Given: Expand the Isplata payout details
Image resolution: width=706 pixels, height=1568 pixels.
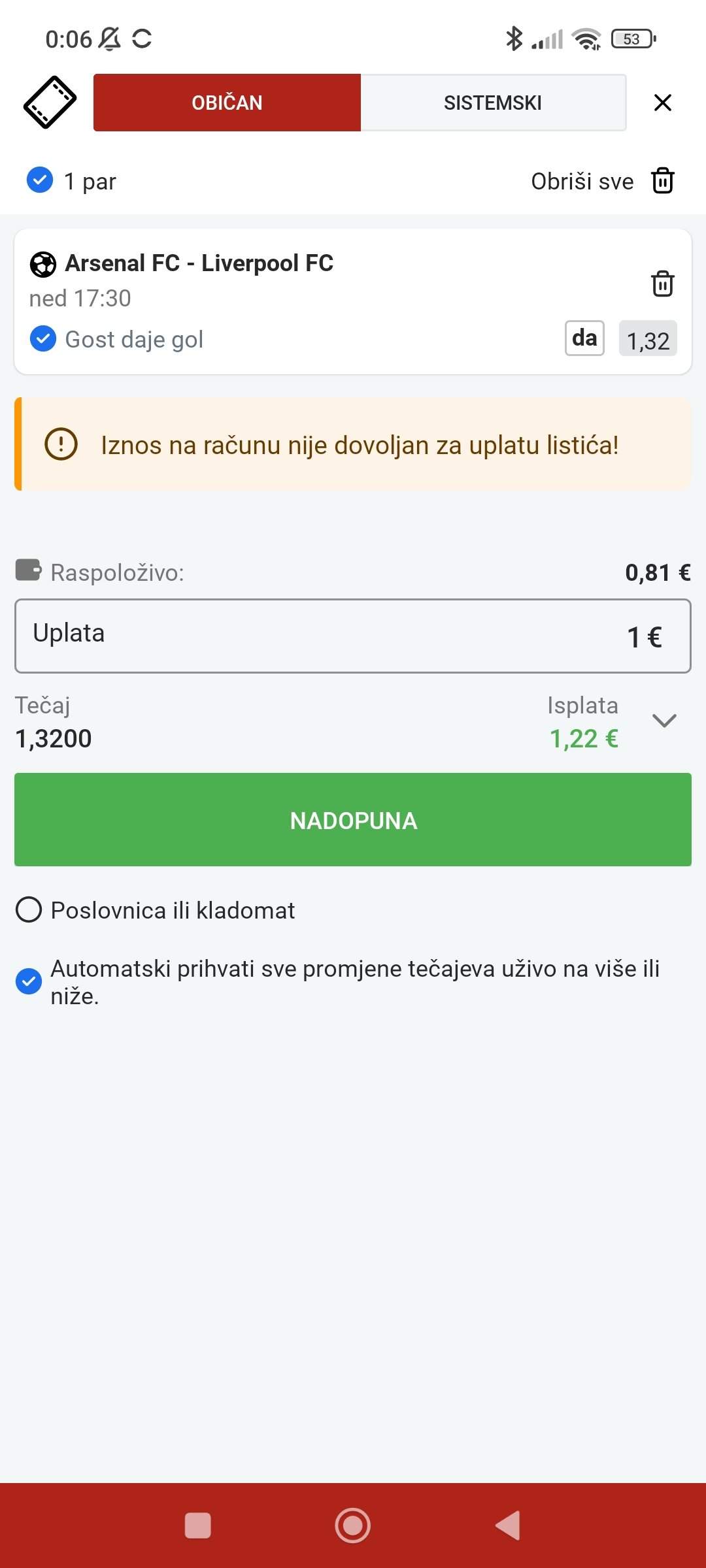Looking at the screenshot, I should [x=664, y=721].
